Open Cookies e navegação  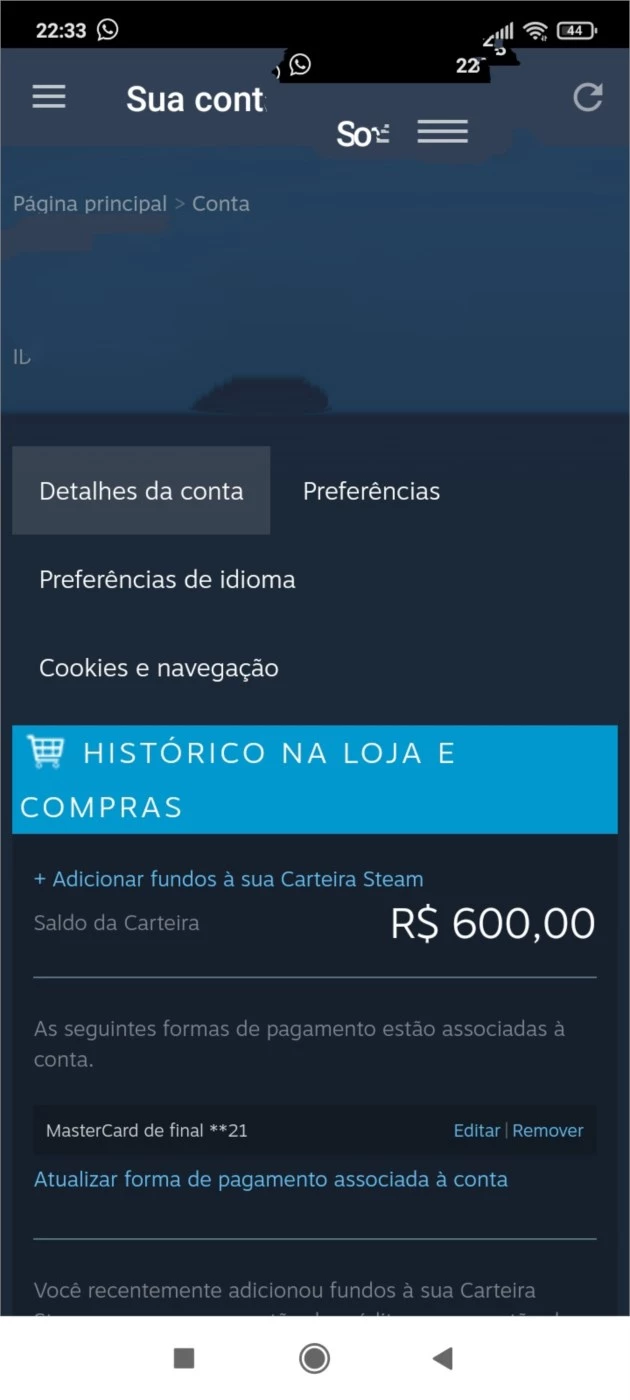(x=159, y=668)
